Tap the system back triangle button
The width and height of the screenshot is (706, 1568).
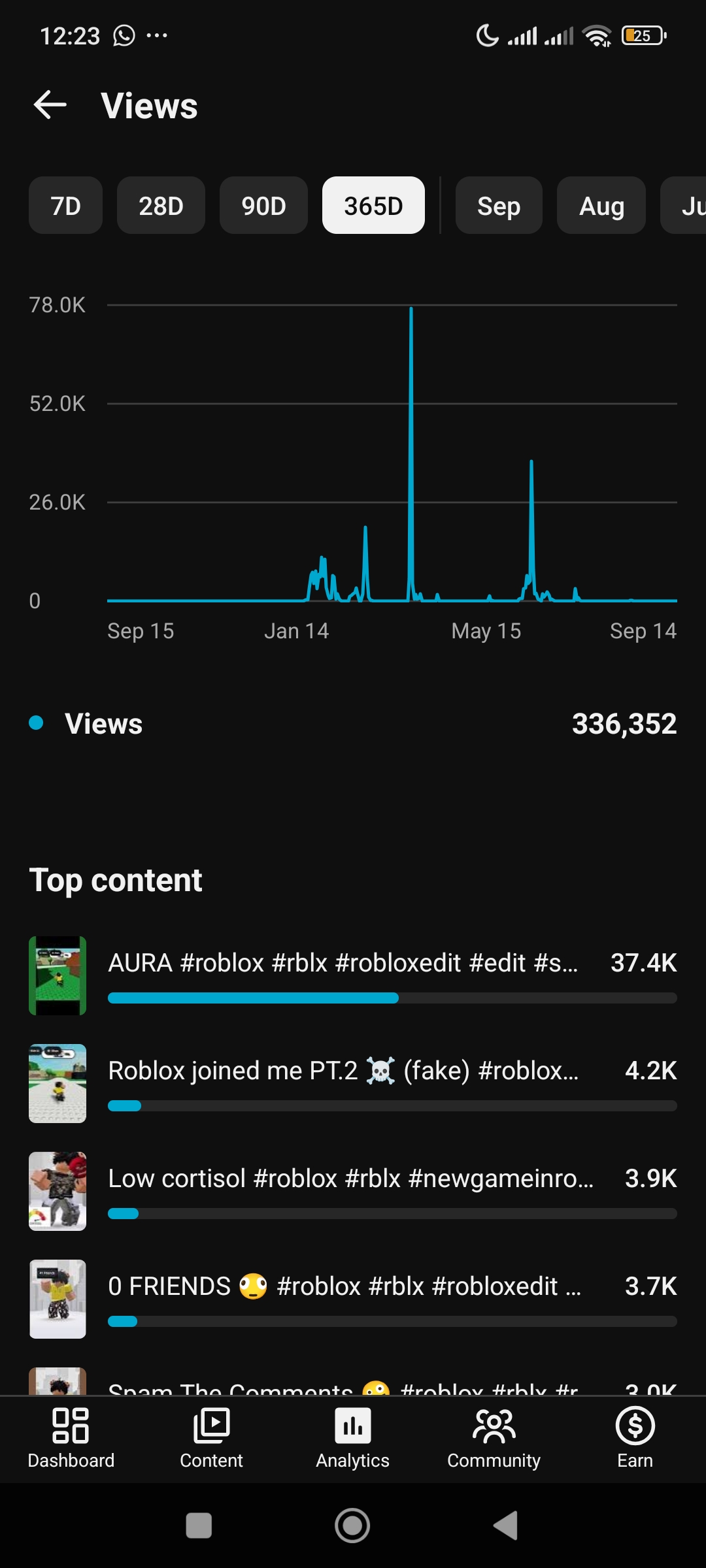click(506, 1526)
